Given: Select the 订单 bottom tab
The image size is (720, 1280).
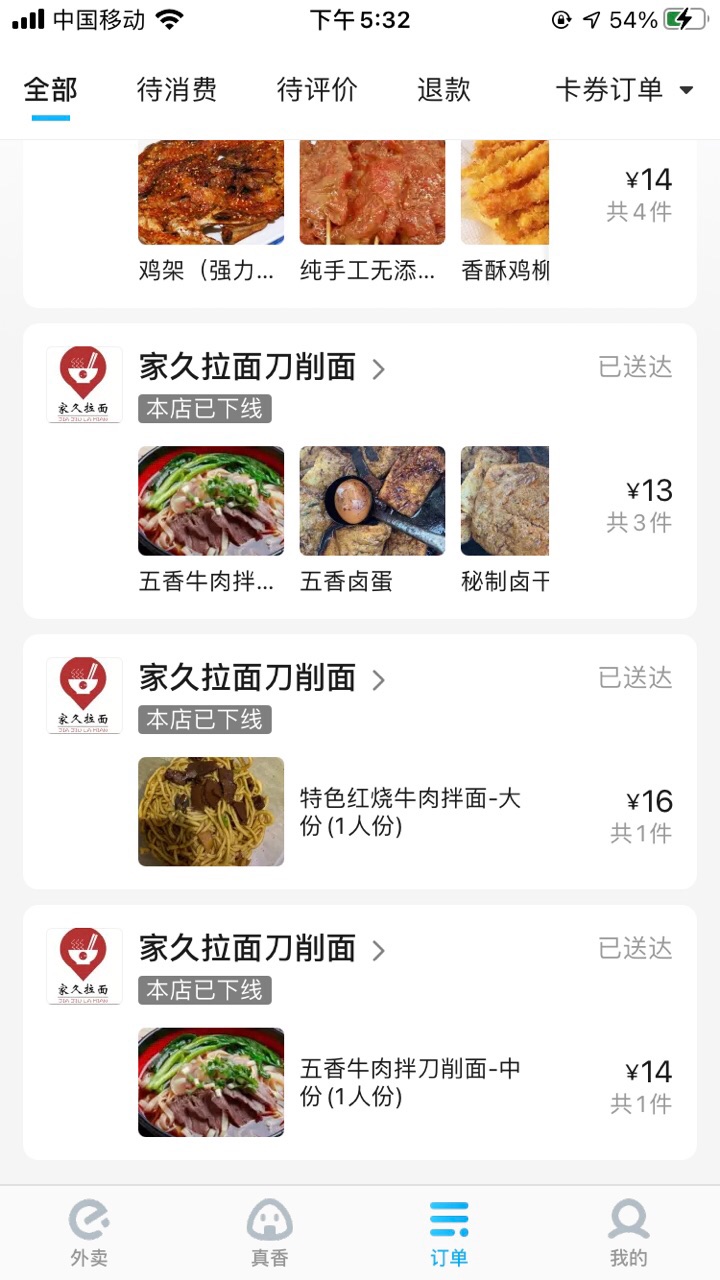Looking at the screenshot, I should [449, 1233].
